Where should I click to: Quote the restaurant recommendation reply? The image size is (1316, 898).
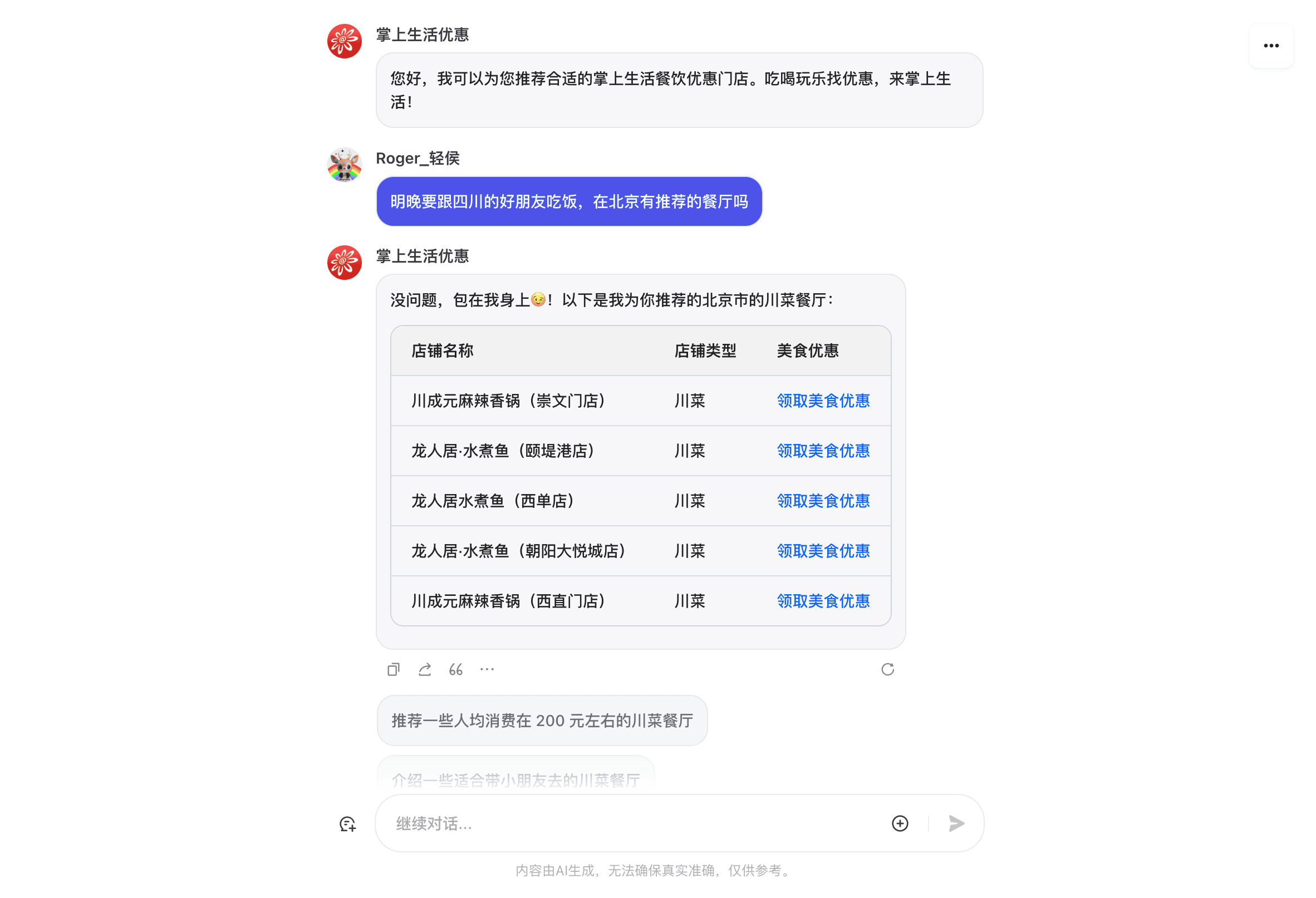point(456,669)
